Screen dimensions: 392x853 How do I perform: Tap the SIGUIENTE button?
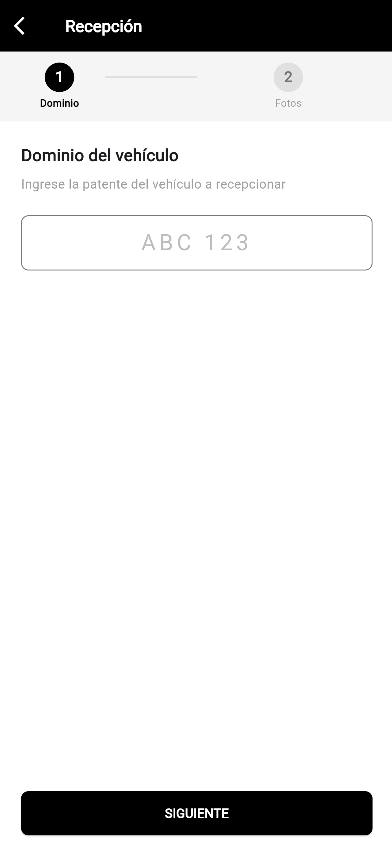196,813
